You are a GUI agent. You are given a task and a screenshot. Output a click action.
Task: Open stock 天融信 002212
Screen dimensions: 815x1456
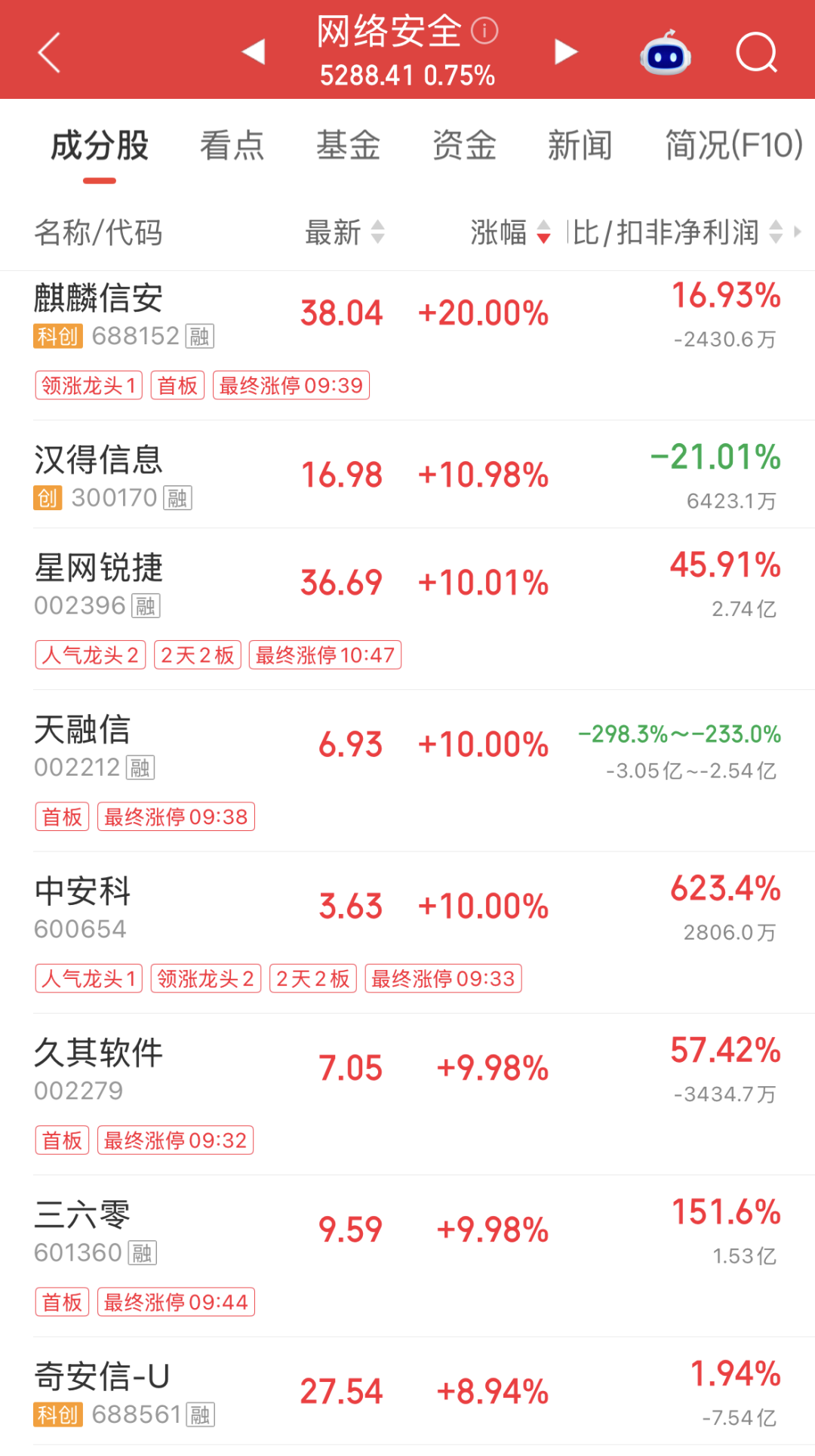[x=407, y=771]
